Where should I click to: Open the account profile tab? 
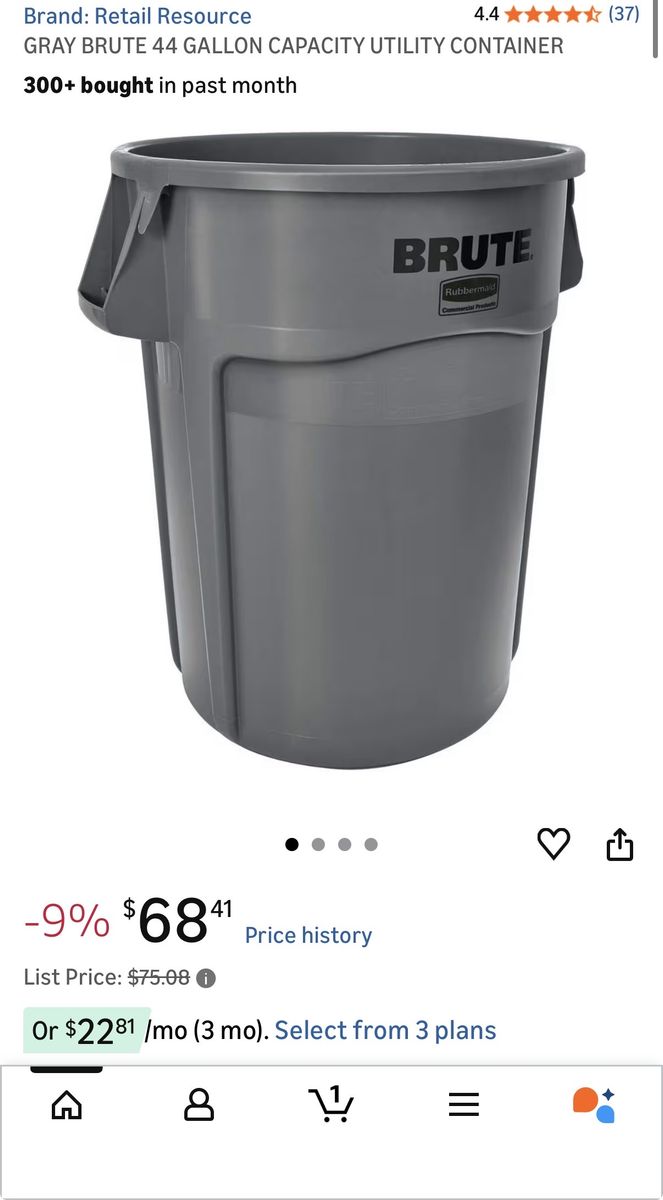[199, 1104]
